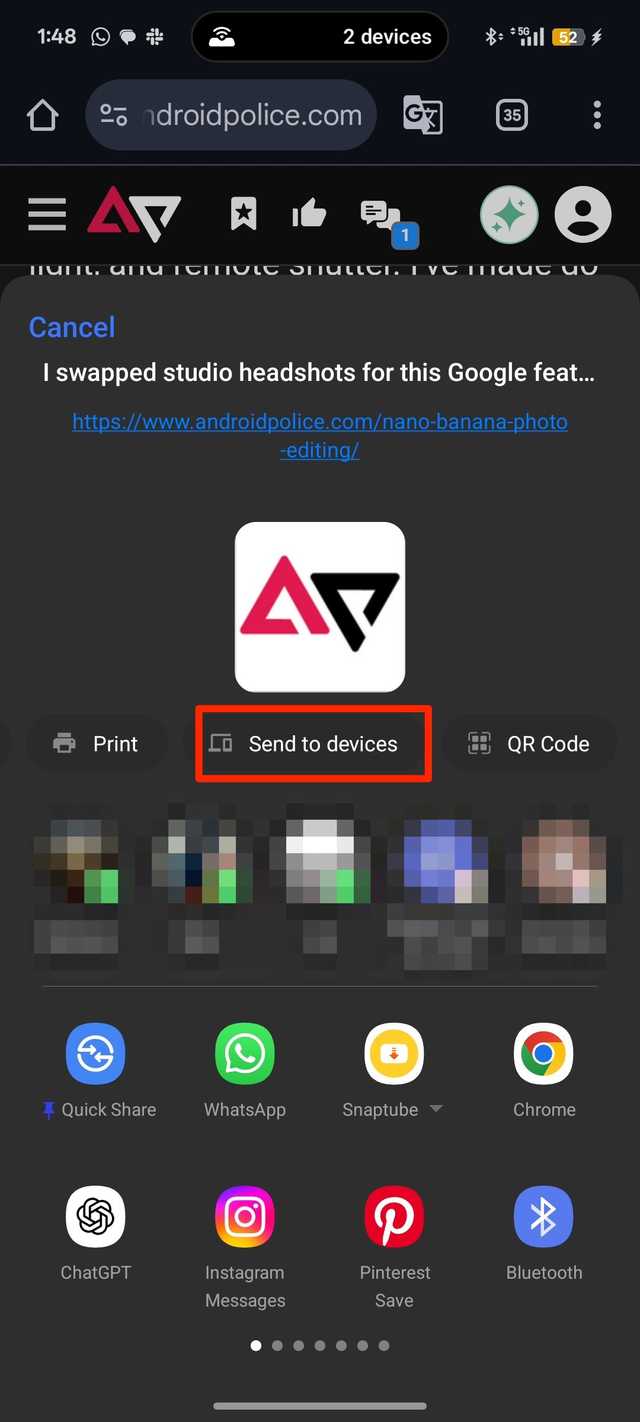Open the Android Police hamburger menu
The width and height of the screenshot is (640, 1422).
(x=47, y=214)
